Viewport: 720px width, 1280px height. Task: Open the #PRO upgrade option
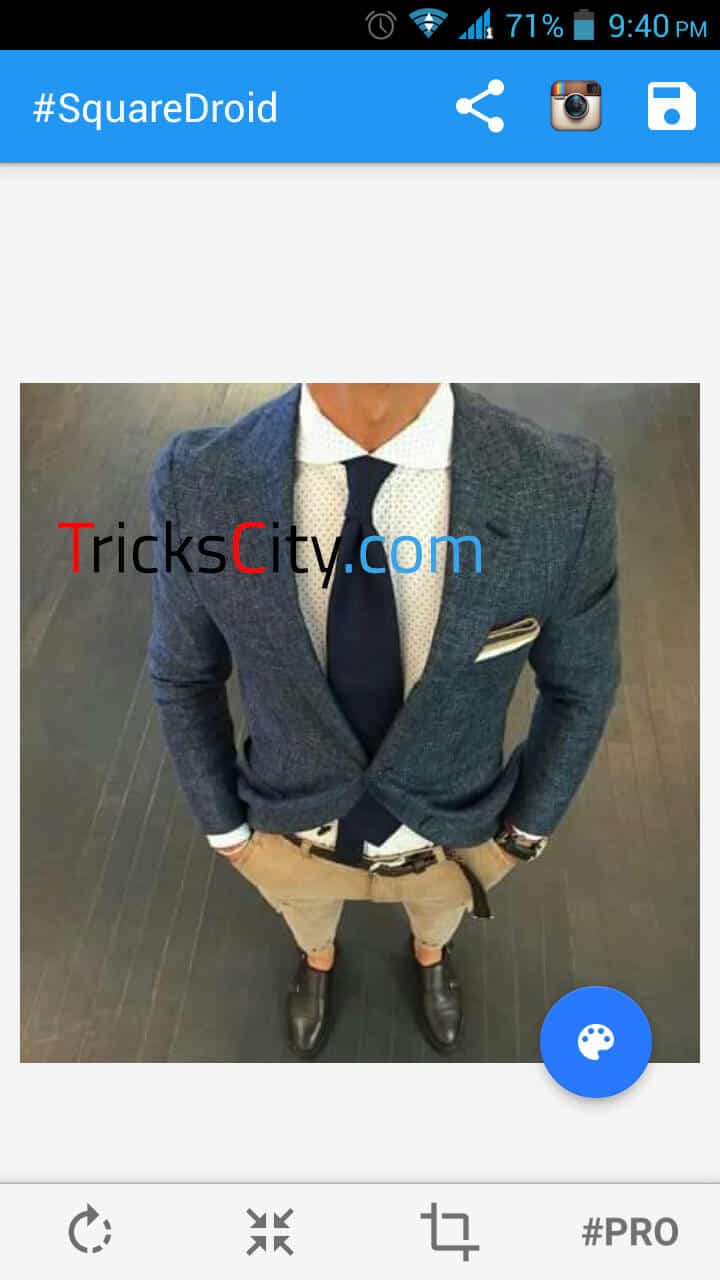630,1232
